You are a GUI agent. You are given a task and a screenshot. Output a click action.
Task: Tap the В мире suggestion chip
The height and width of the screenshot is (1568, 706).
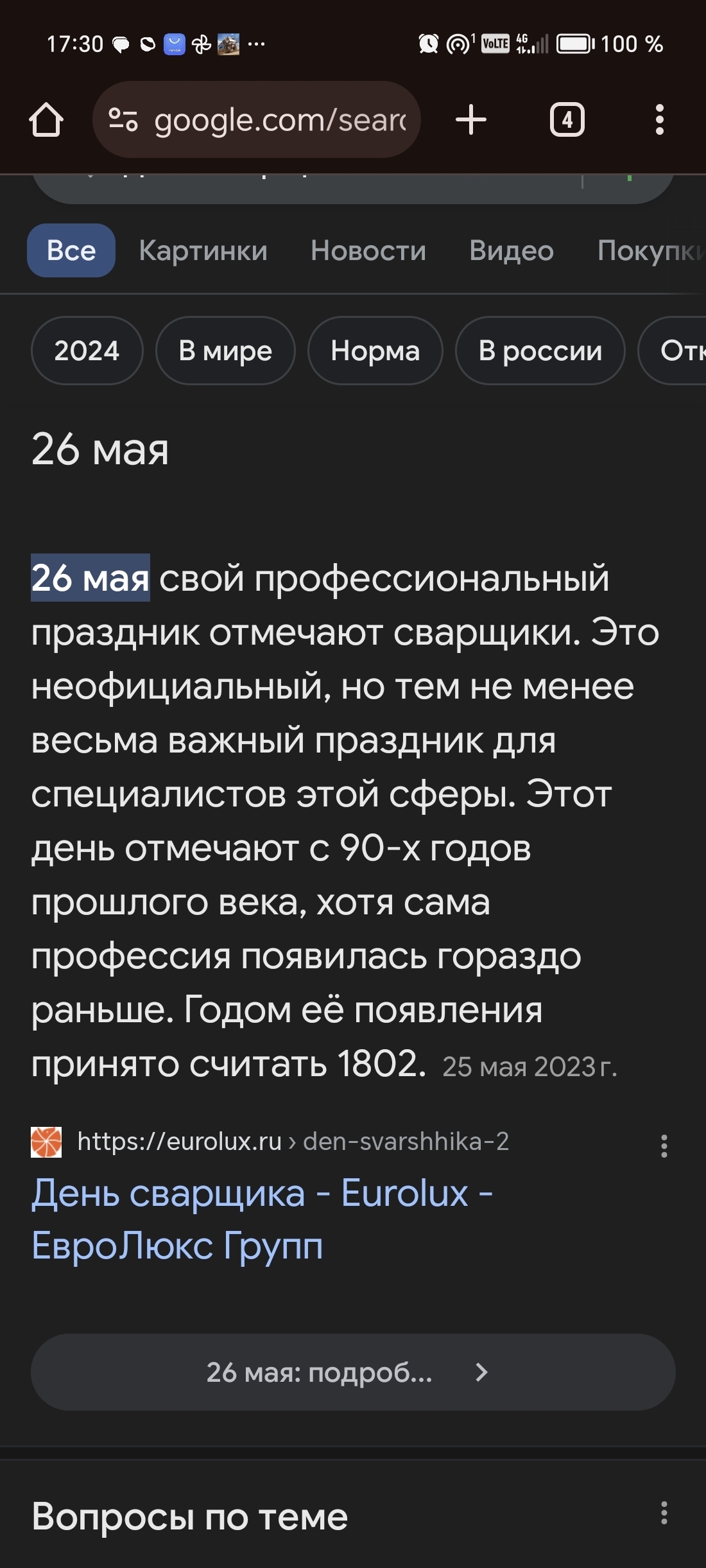point(225,351)
